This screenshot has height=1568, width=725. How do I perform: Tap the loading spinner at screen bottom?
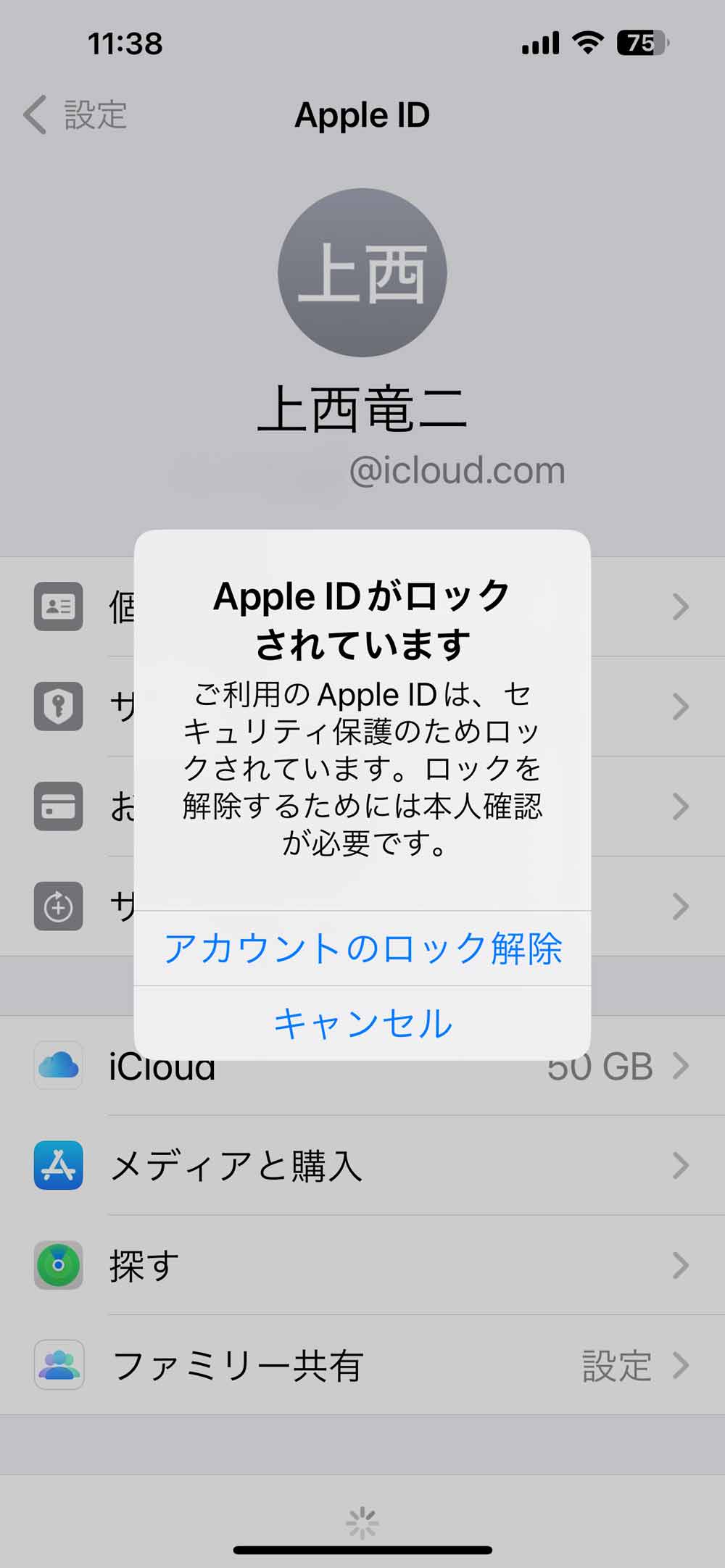(362, 1522)
